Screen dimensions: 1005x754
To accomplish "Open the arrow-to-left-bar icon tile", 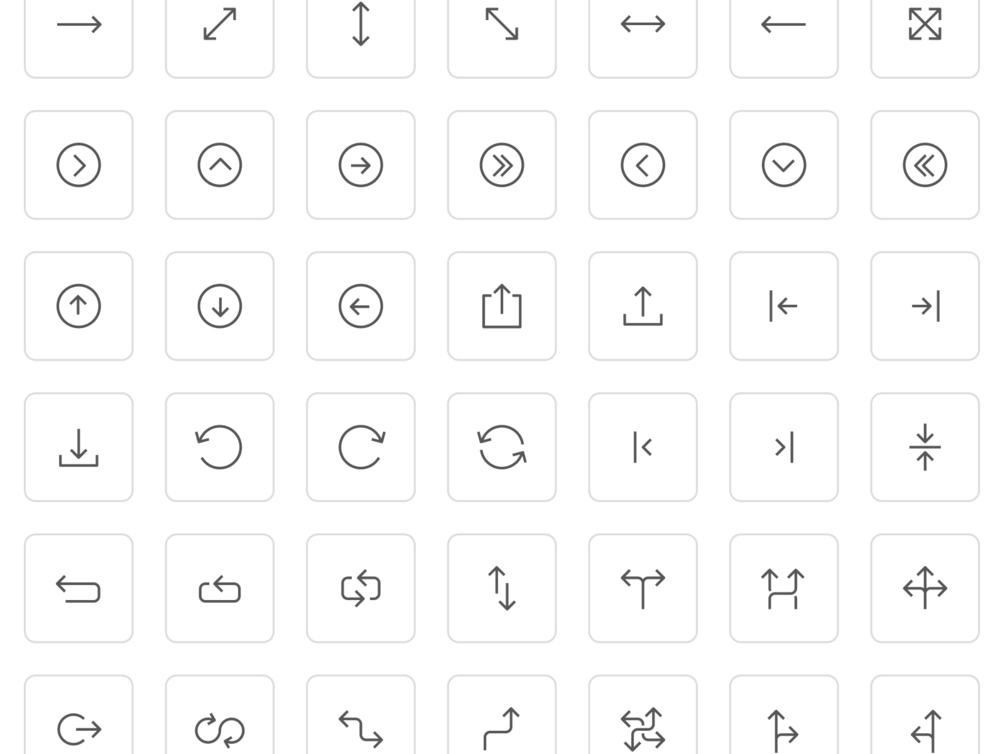I will [784, 306].
